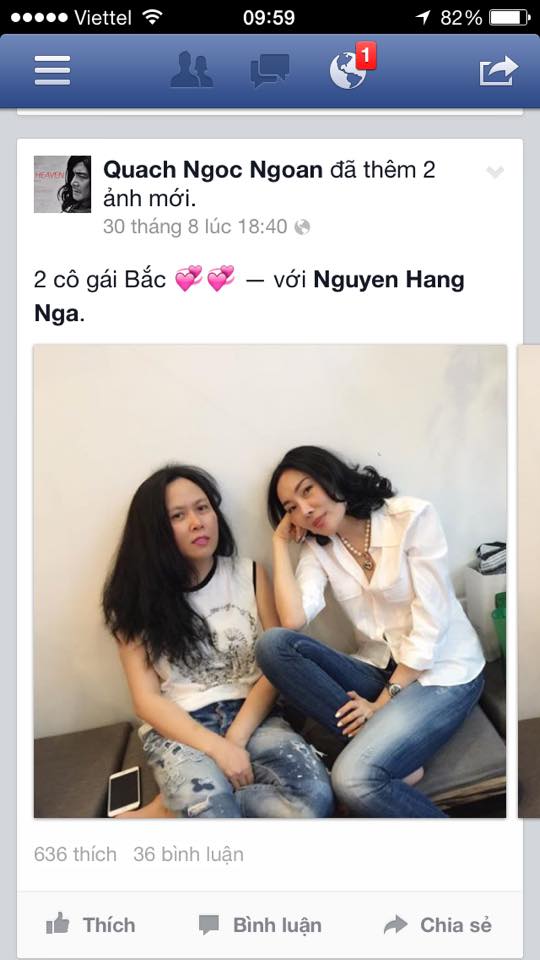Image resolution: width=540 pixels, height=960 pixels.
Task: Open Quach Ngoc Ngoan's profile name
Action: tap(213, 170)
